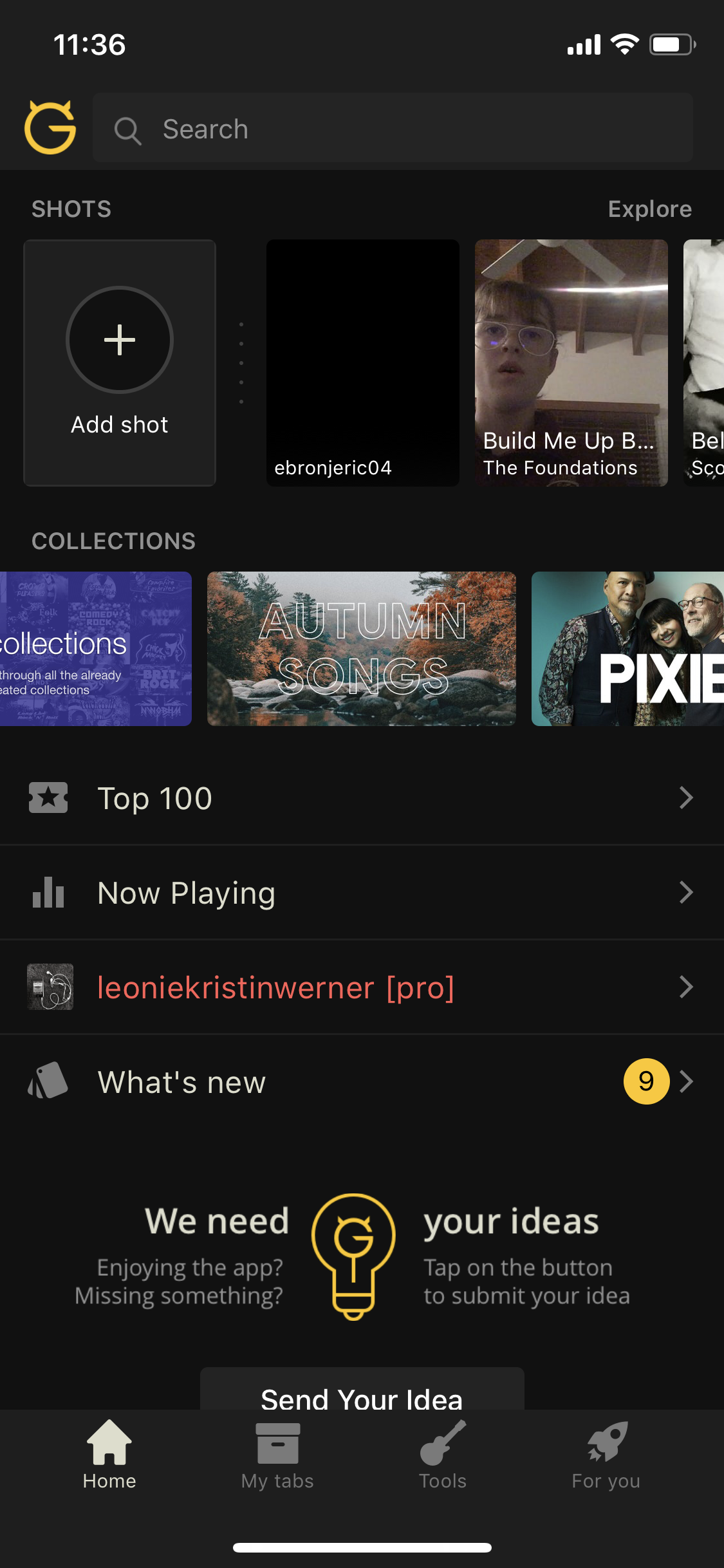Viewport: 724px width, 1568px height.
Task: Open the Search field
Action: click(393, 129)
